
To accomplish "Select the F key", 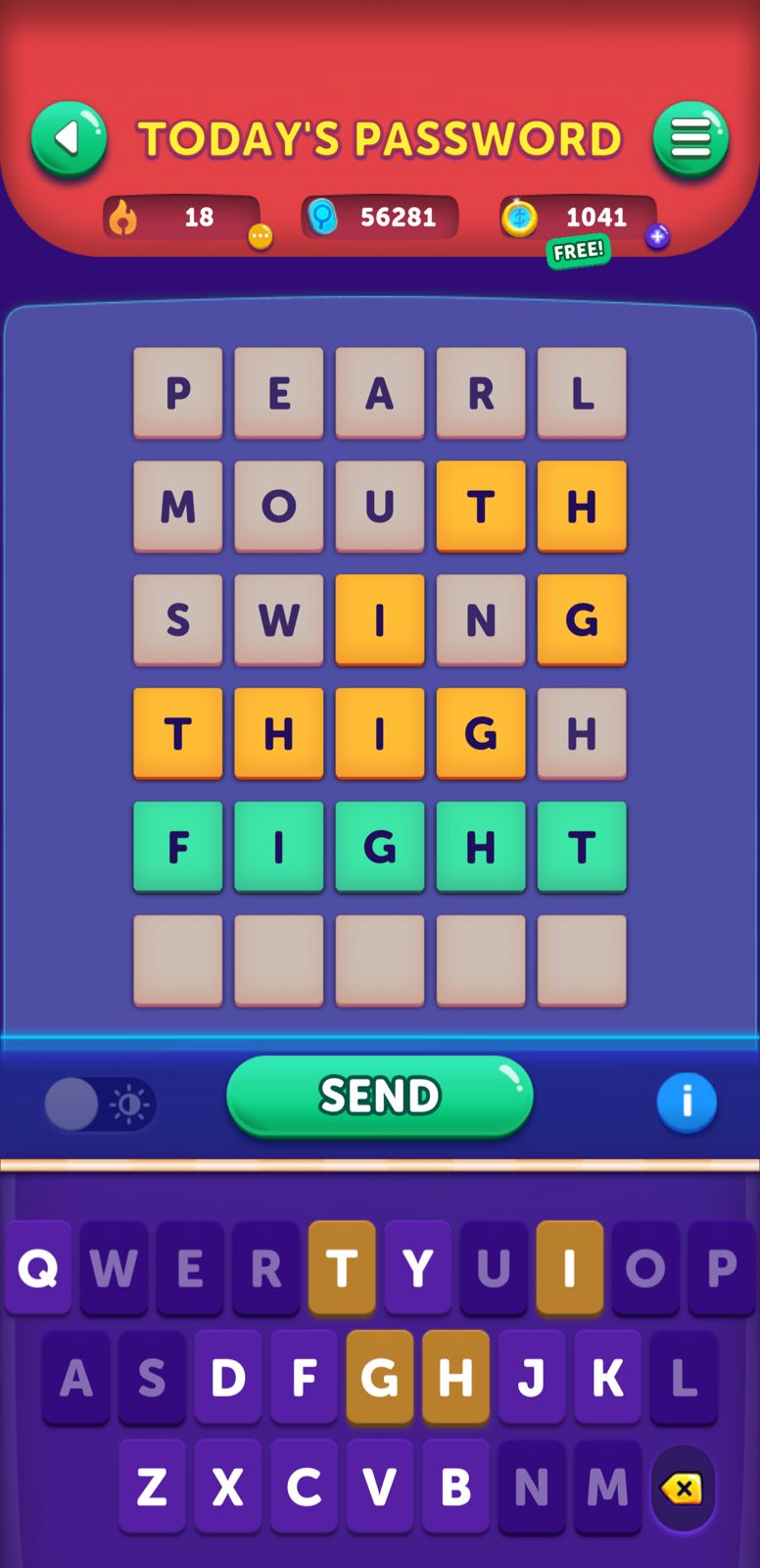I will click(304, 1378).
